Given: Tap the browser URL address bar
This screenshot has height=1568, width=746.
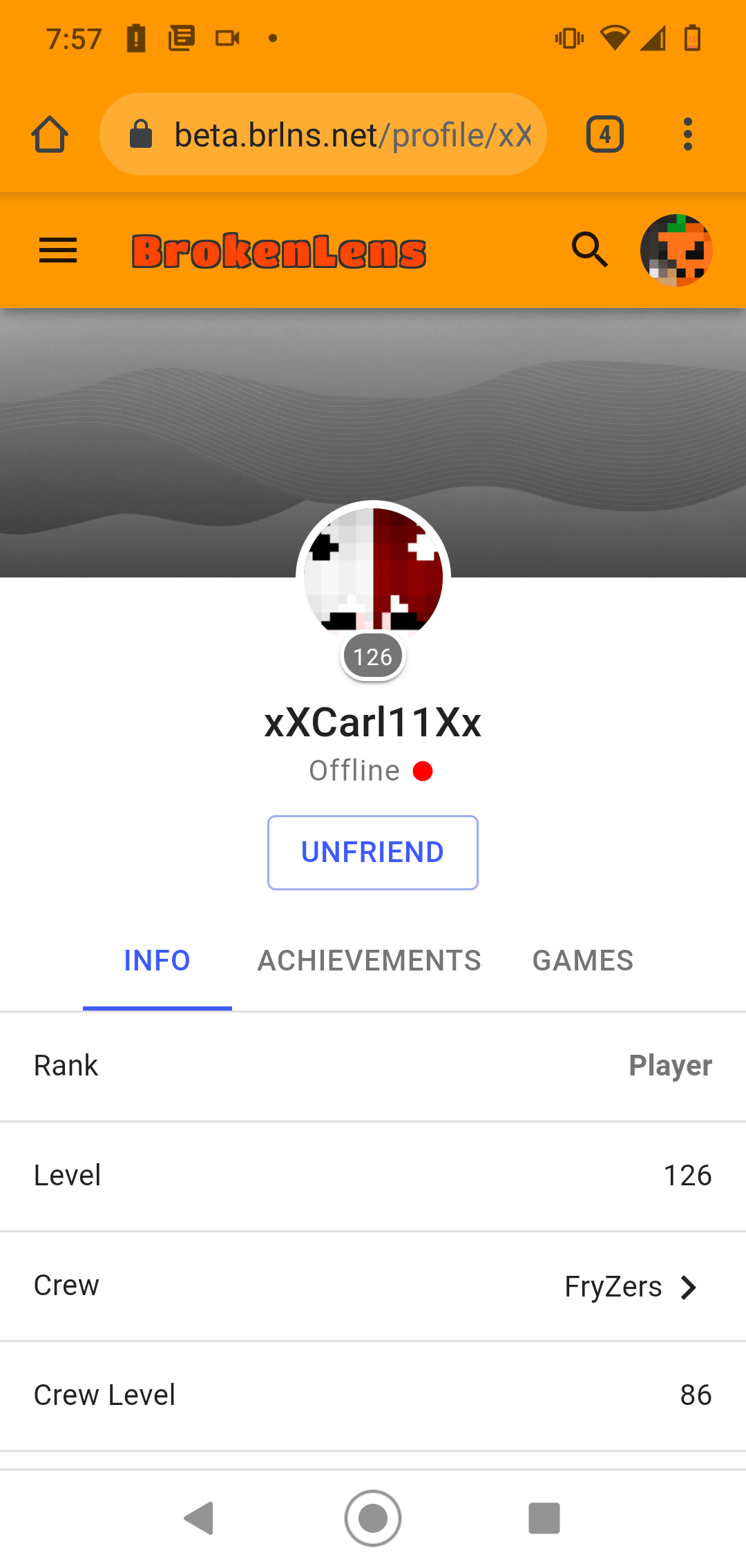Looking at the screenshot, I should click(x=323, y=134).
